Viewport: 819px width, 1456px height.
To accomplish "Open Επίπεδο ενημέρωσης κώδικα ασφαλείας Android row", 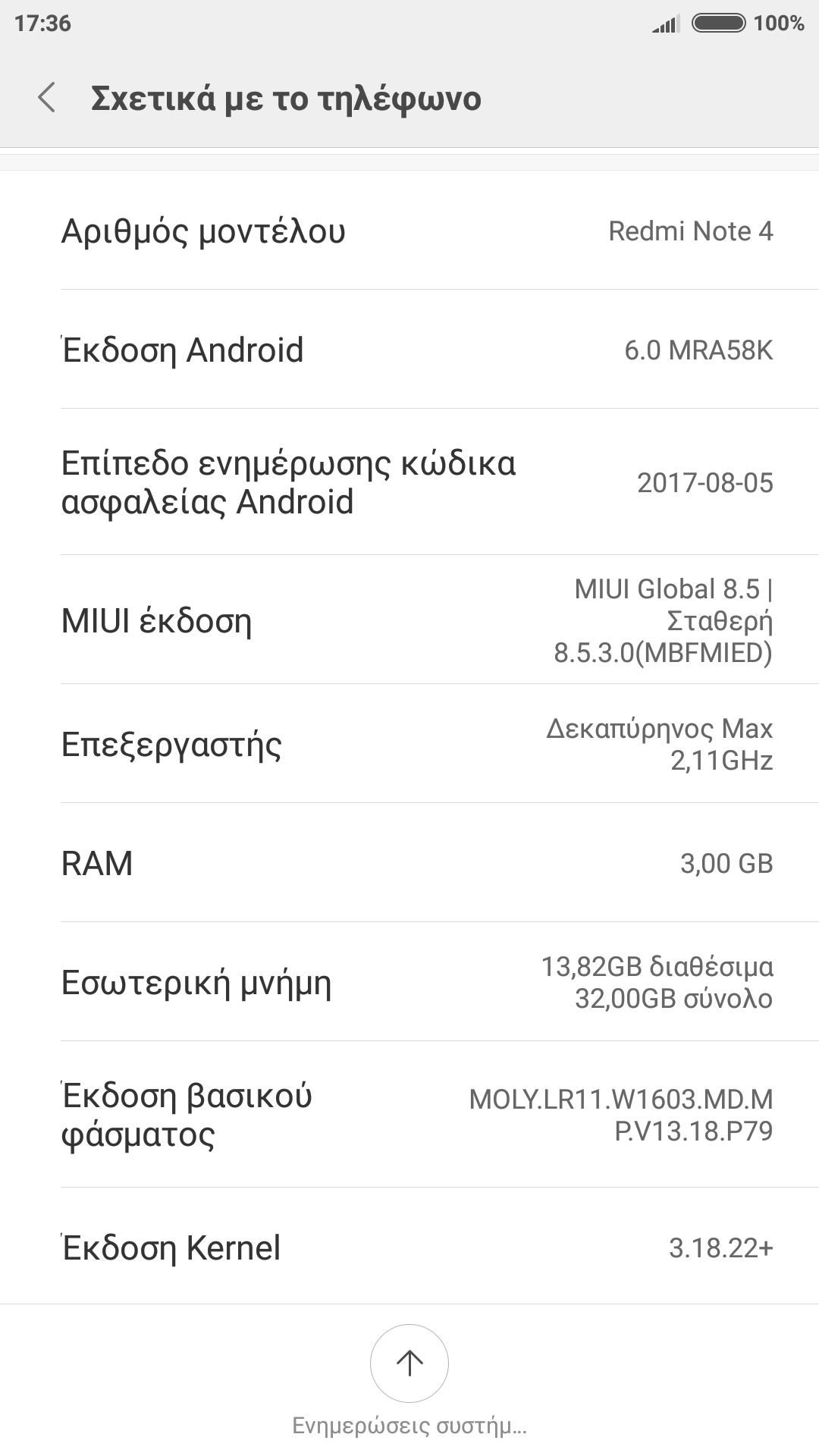I will click(409, 482).
